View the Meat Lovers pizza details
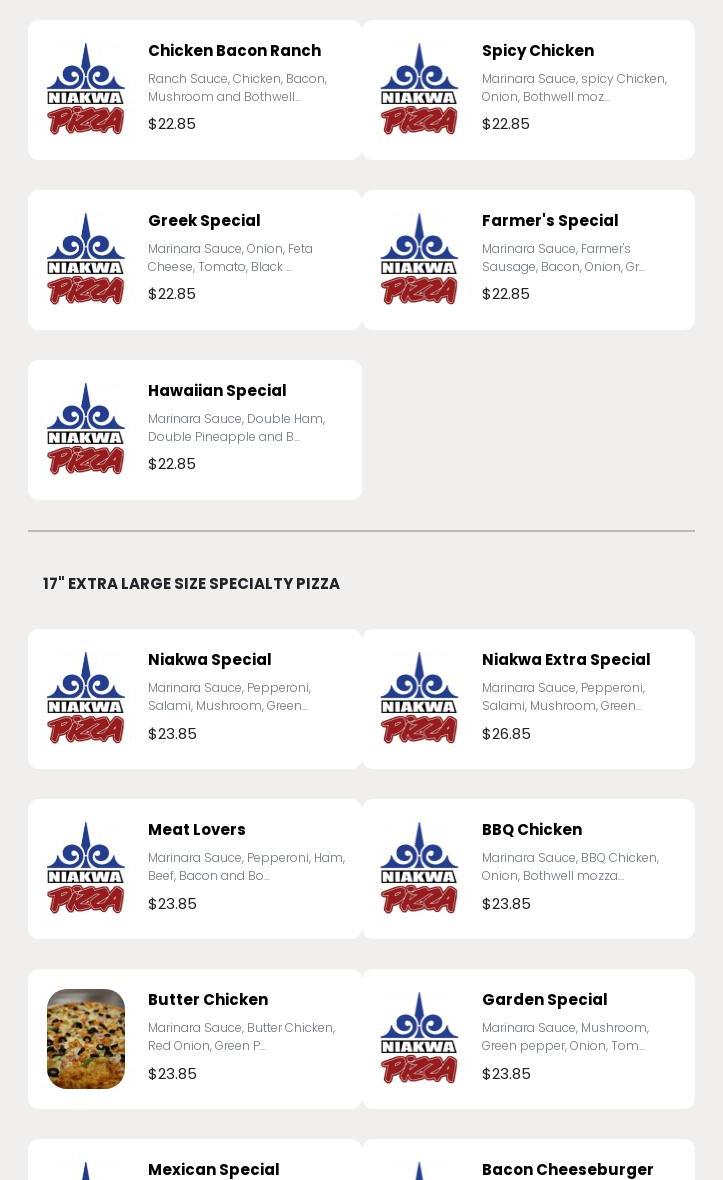This screenshot has height=1180, width=723. [x=195, y=869]
